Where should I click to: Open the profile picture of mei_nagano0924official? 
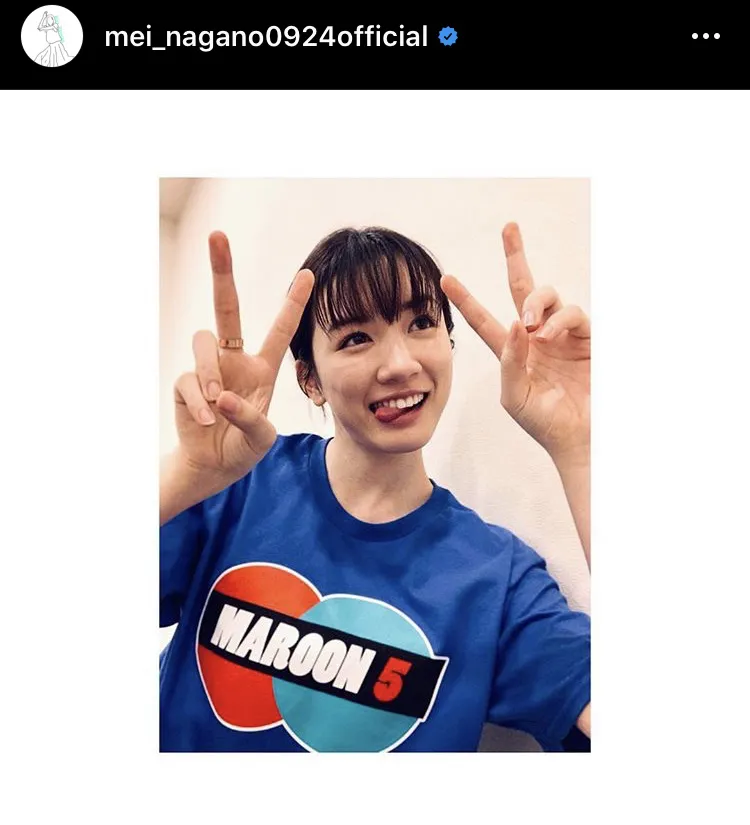(x=52, y=37)
